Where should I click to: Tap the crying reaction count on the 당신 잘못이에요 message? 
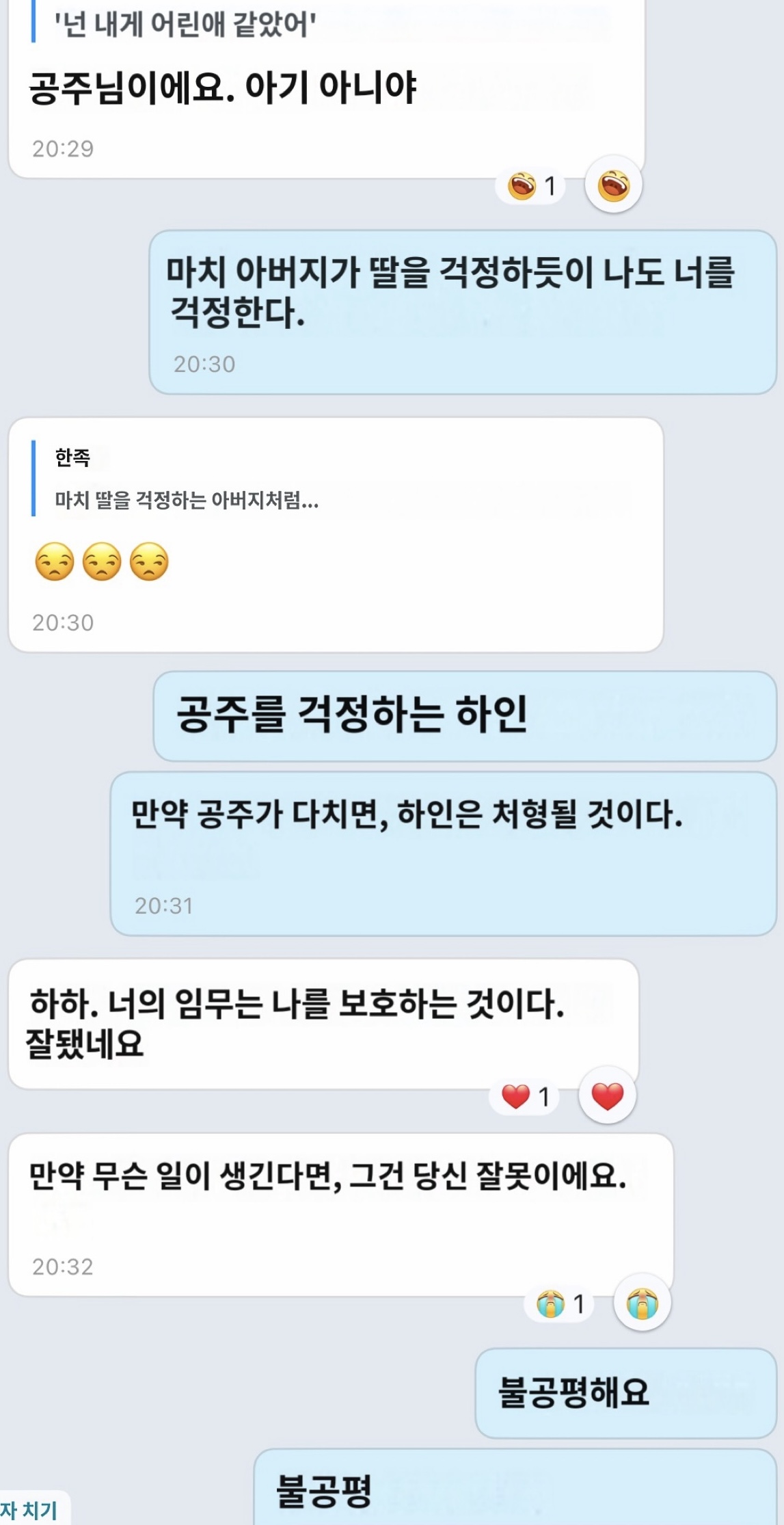(560, 1304)
